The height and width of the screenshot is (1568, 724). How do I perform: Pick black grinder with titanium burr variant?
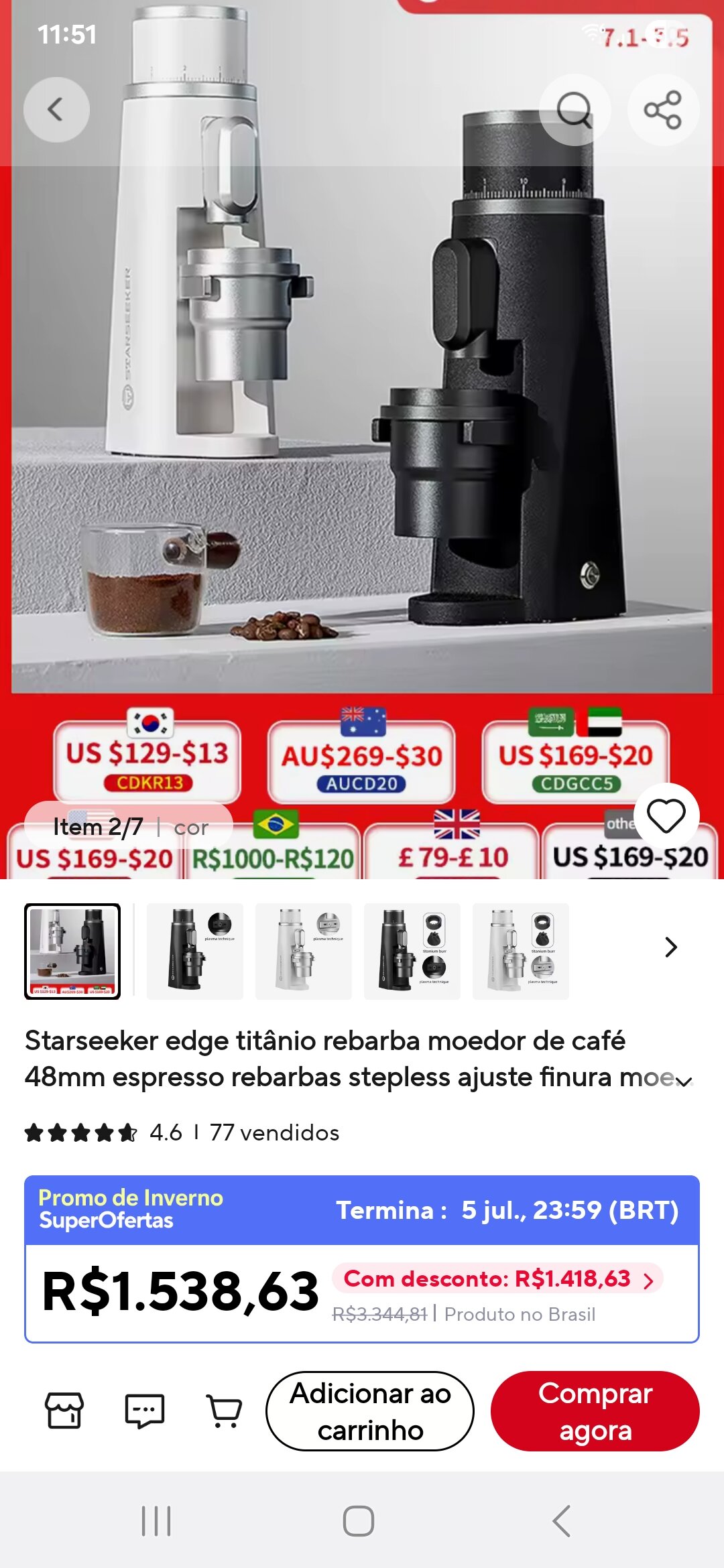point(412,951)
